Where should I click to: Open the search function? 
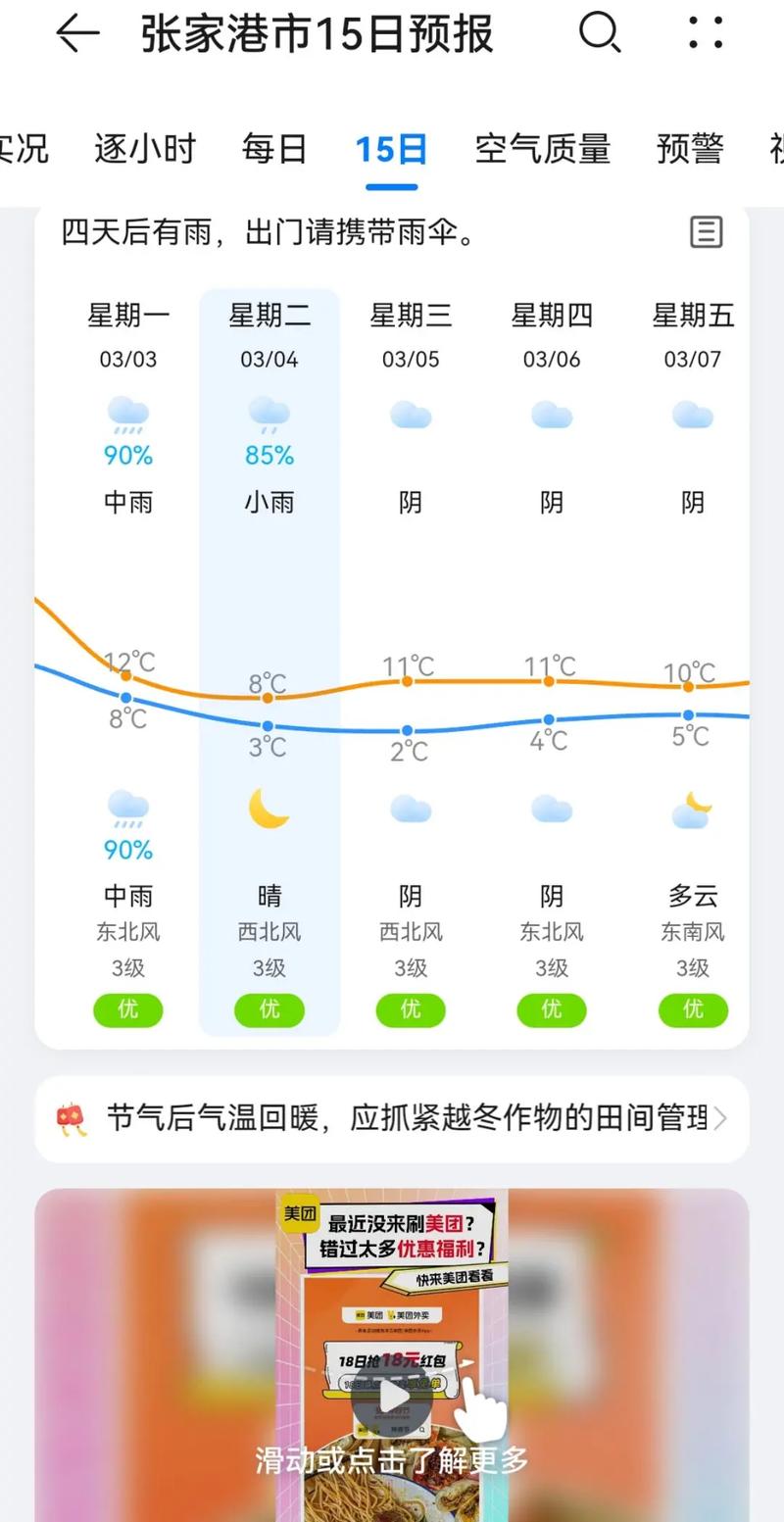click(x=601, y=32)
